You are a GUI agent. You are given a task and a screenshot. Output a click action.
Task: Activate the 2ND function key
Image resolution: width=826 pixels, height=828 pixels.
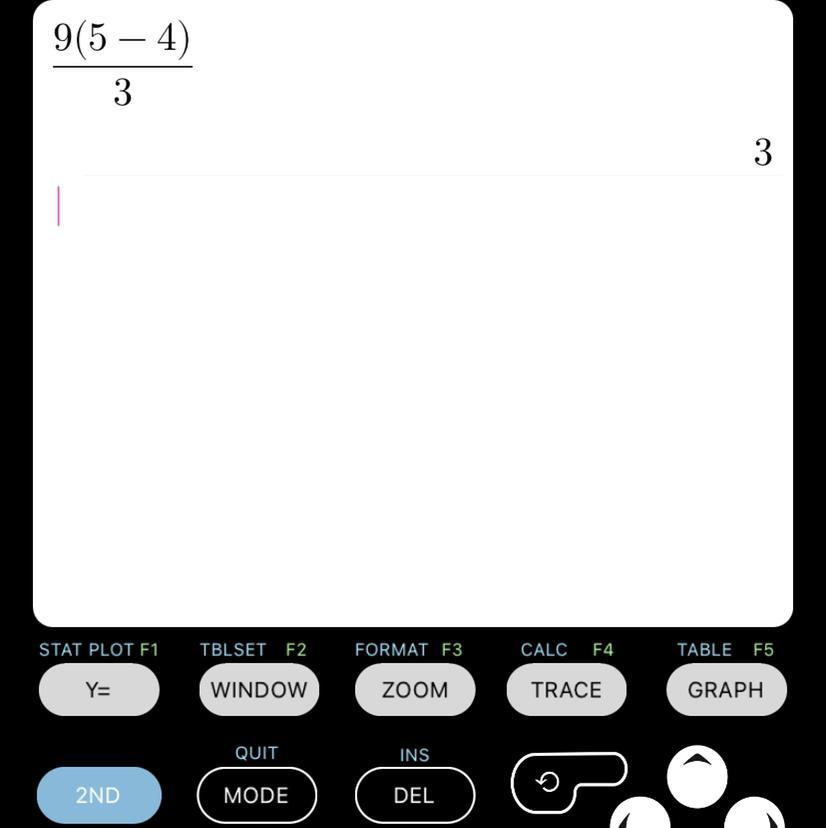click(98, 795)
